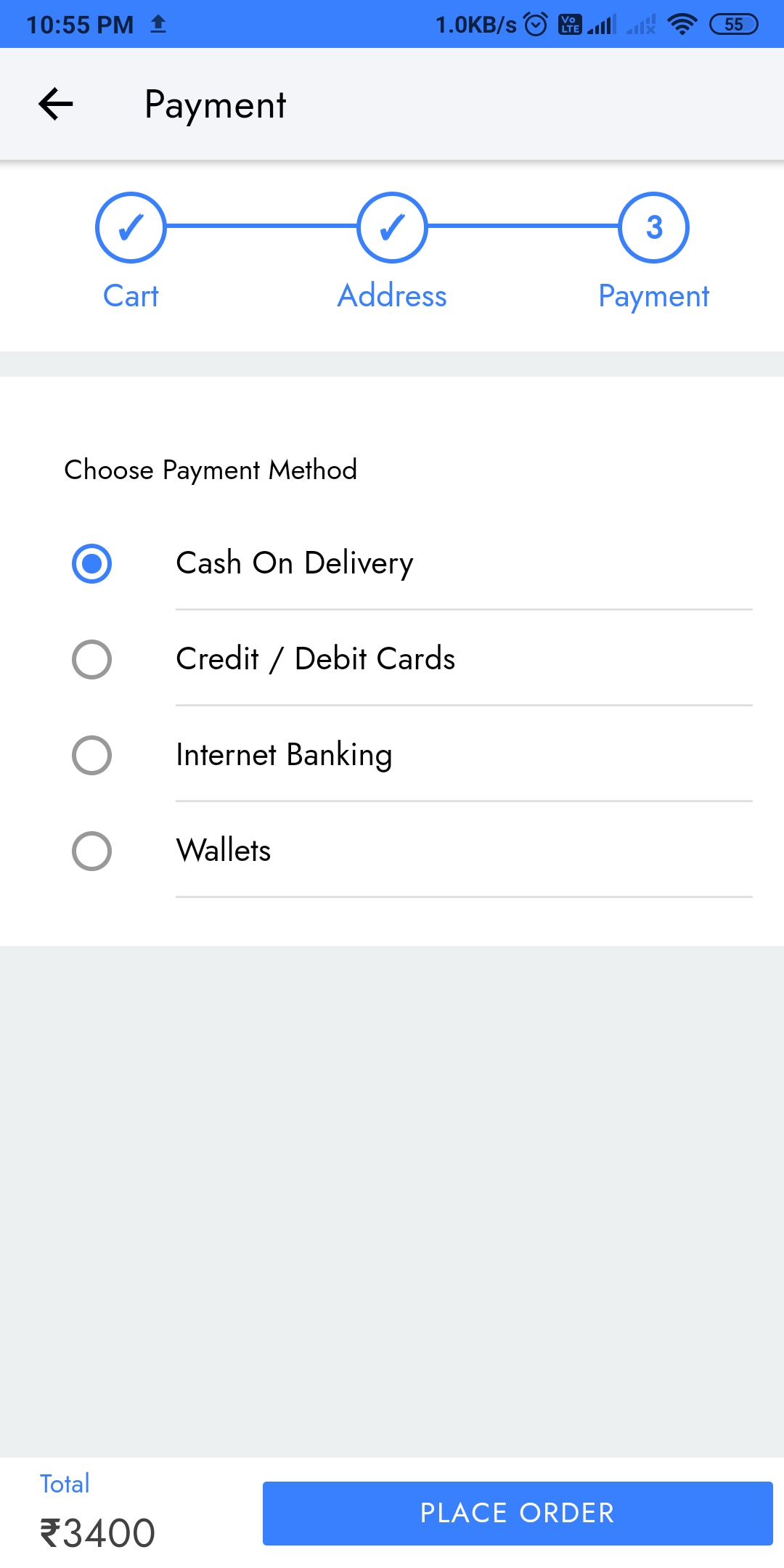Return to the Cart step

pos(131,228)
